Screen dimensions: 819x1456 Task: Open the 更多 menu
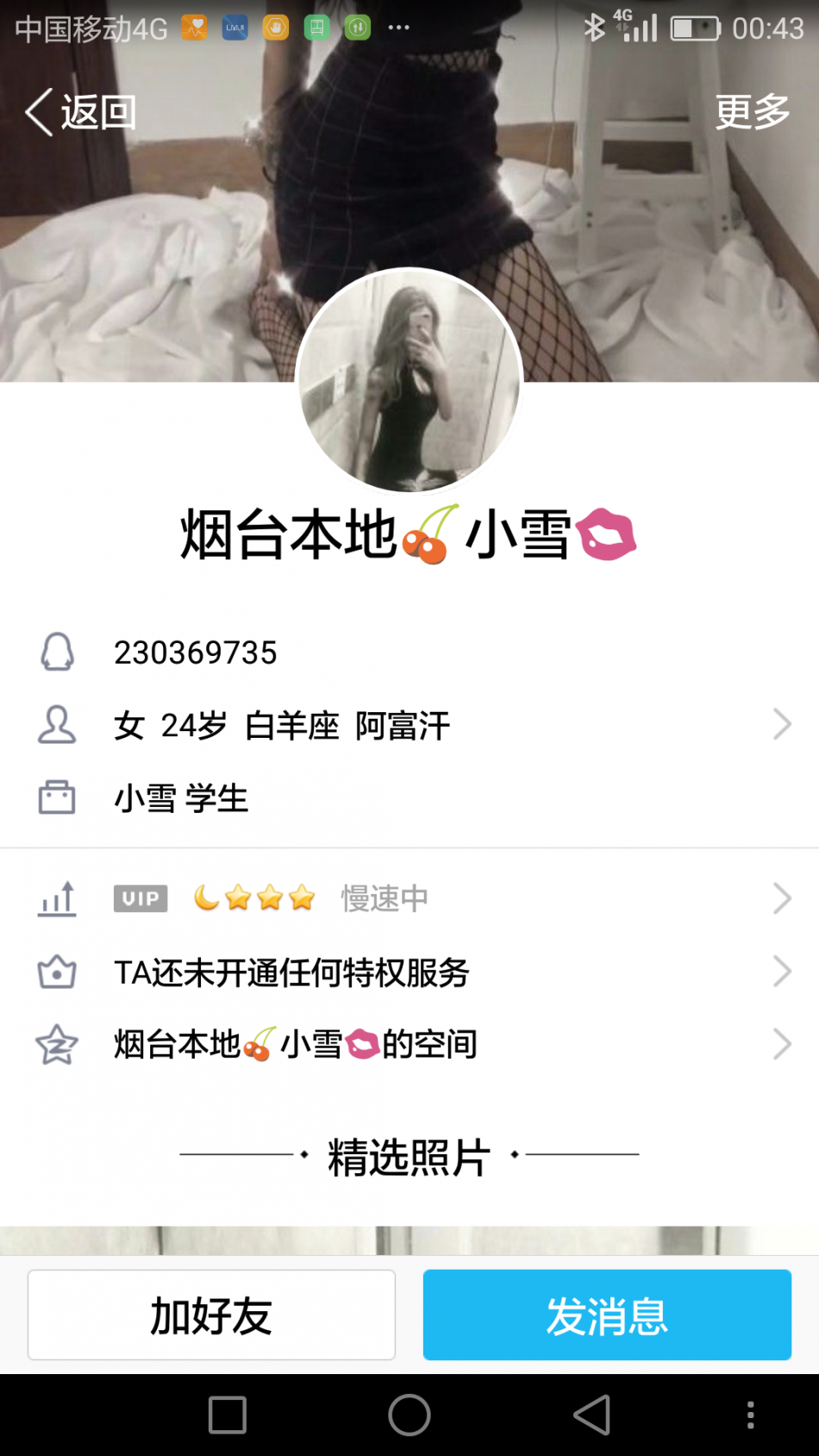pos(752,112)
